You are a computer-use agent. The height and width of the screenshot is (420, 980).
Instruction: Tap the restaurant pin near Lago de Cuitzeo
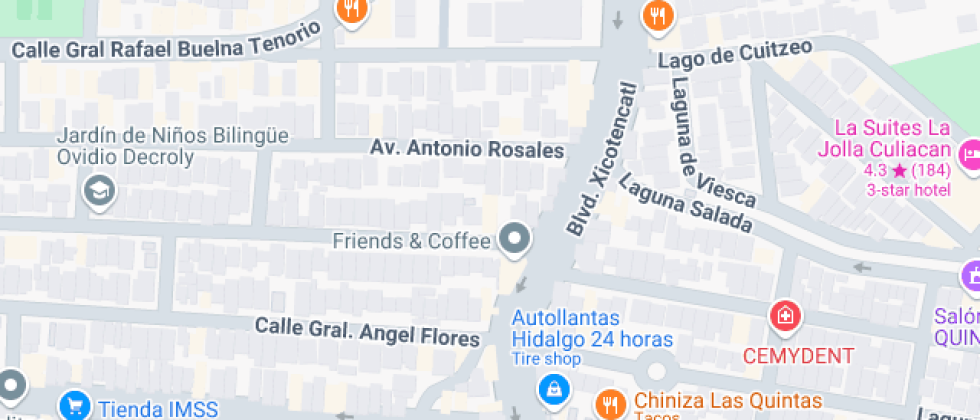tap(657, 15)
